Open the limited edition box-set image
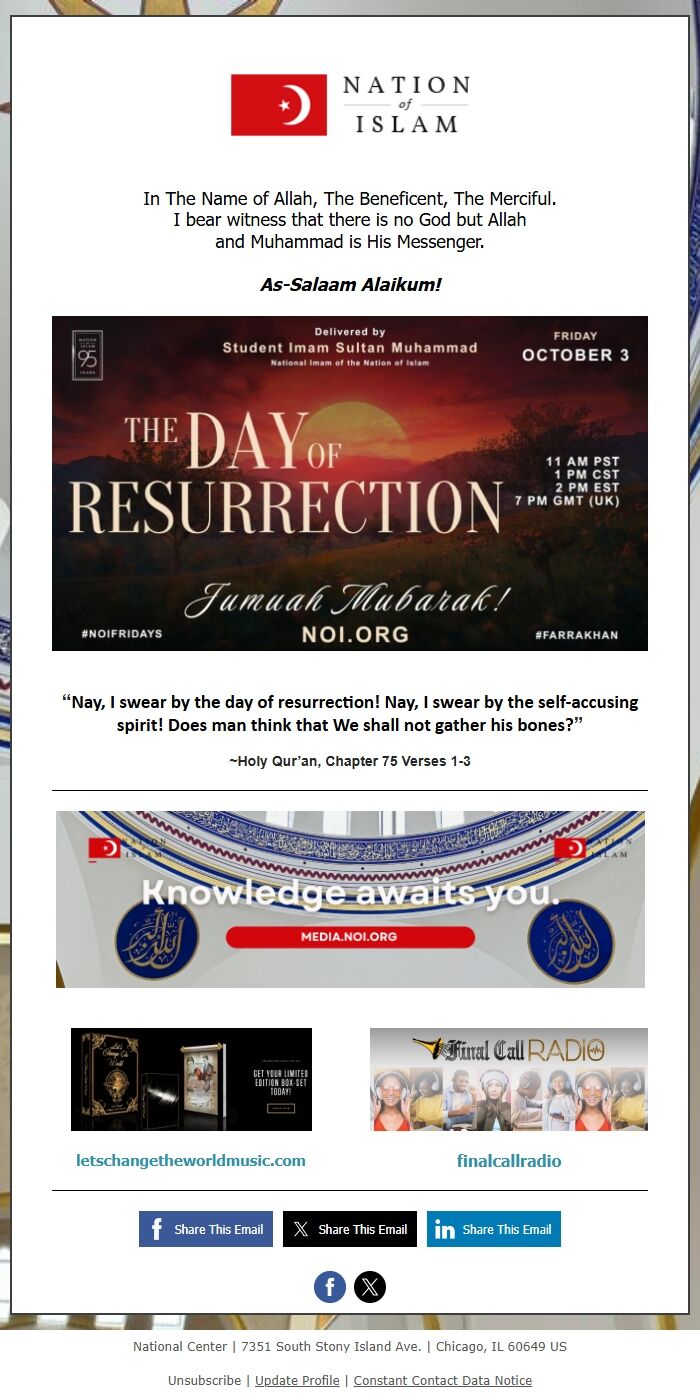Screen dimensions: 700x1399 coord(191,1079)
